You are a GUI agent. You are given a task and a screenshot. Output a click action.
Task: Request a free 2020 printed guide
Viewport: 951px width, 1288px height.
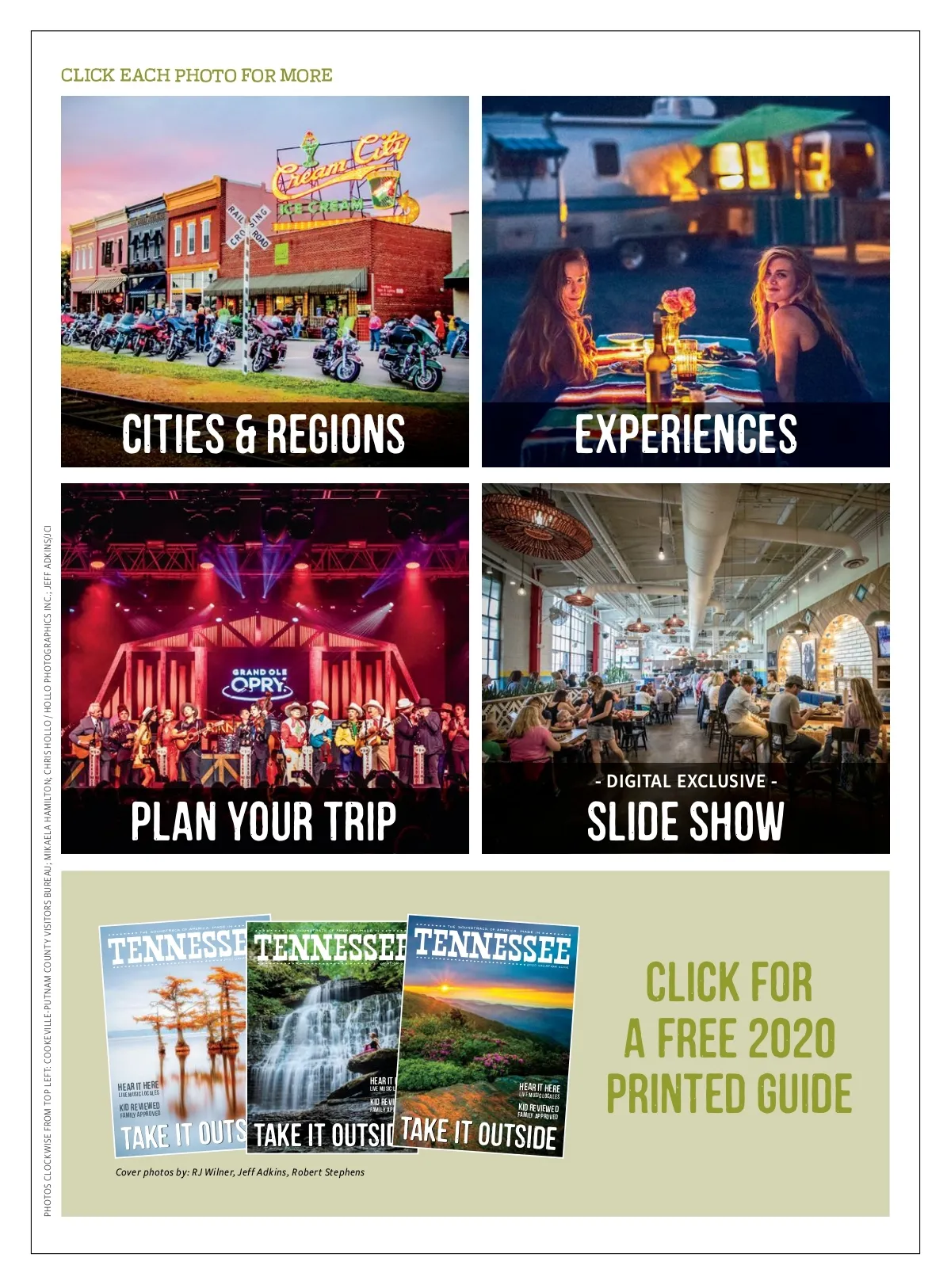tap(728, 1038)
